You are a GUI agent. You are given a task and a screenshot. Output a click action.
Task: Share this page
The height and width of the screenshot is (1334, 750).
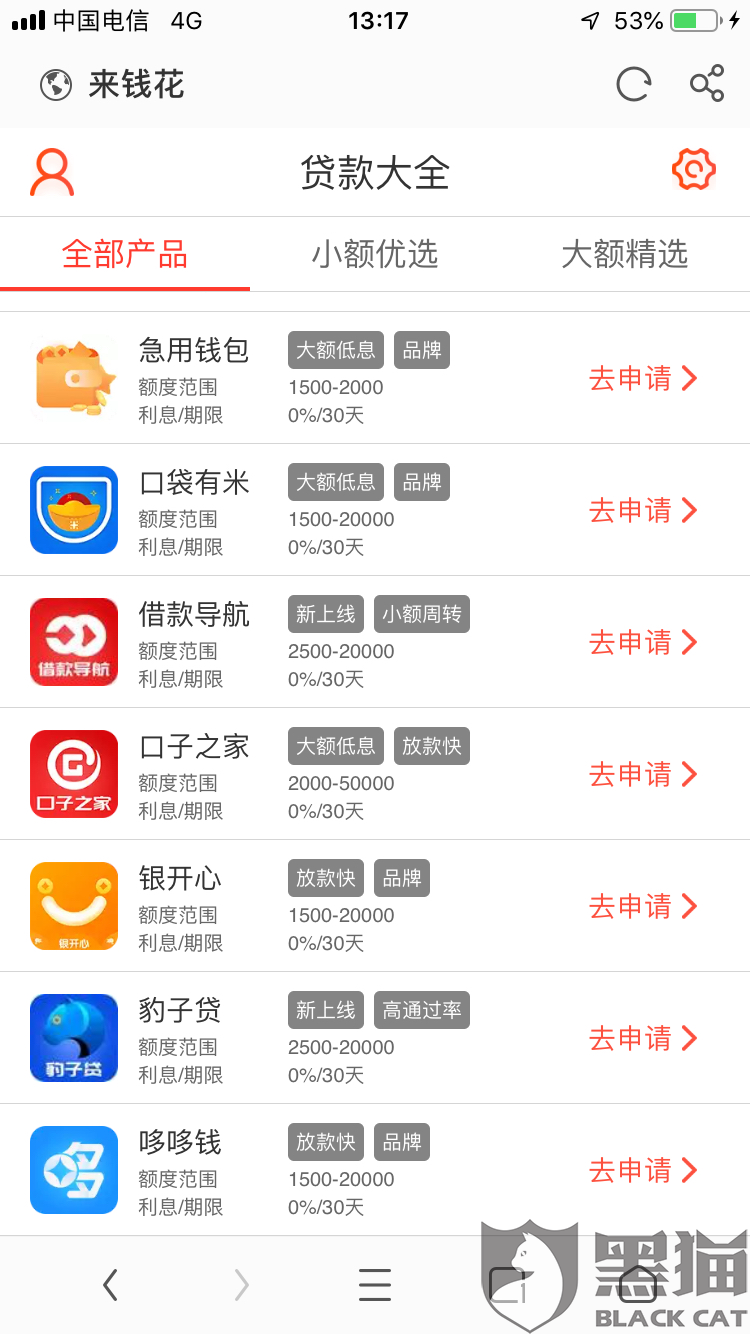(x=707, y=84)
